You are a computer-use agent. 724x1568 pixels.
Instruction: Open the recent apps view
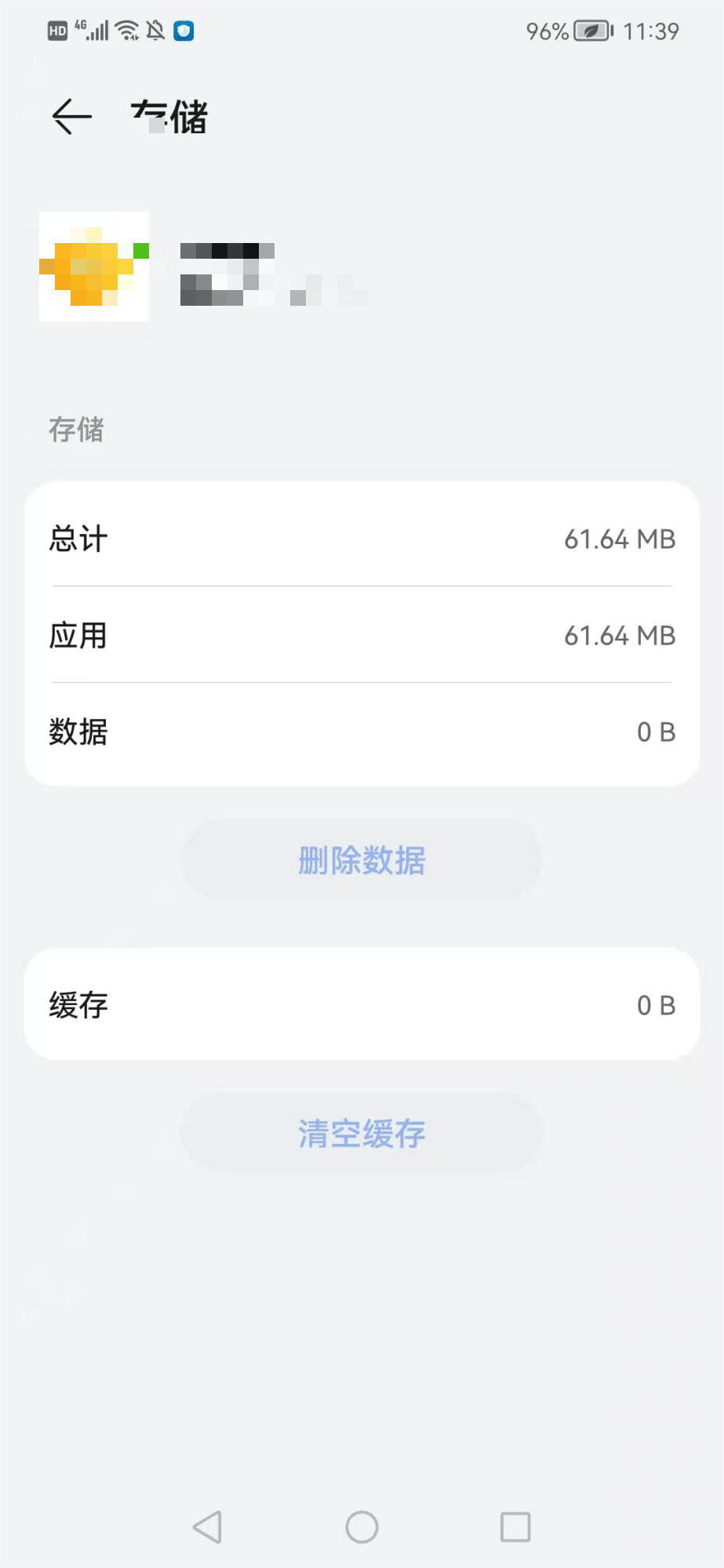(x=515, y=1526)
